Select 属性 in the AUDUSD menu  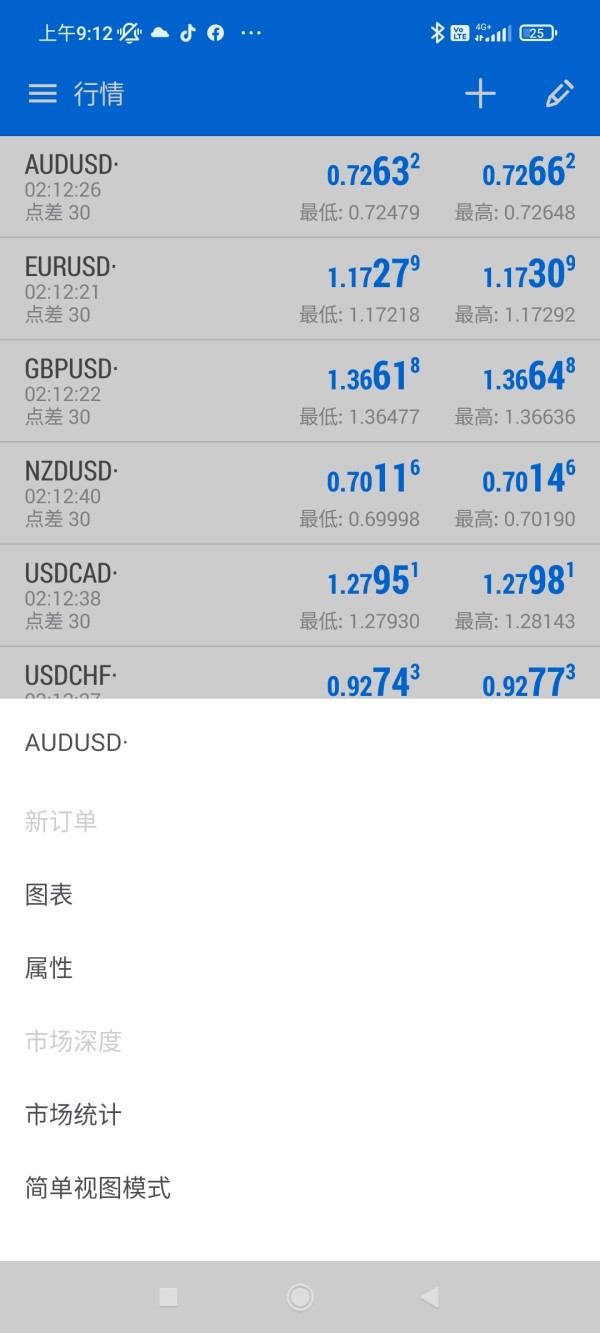tap(49, 968)
